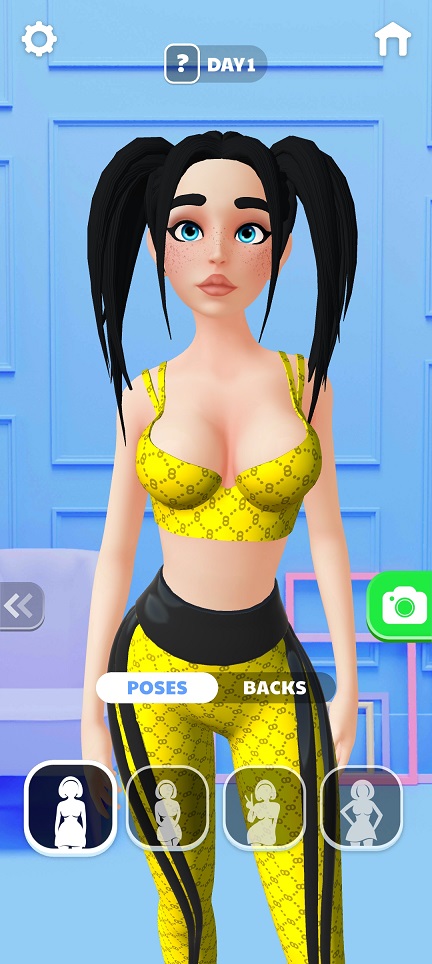This screenshot has width=432, height=964.
Task: Choose the hands-on-hips pose
Action: (x=361, y=808)
